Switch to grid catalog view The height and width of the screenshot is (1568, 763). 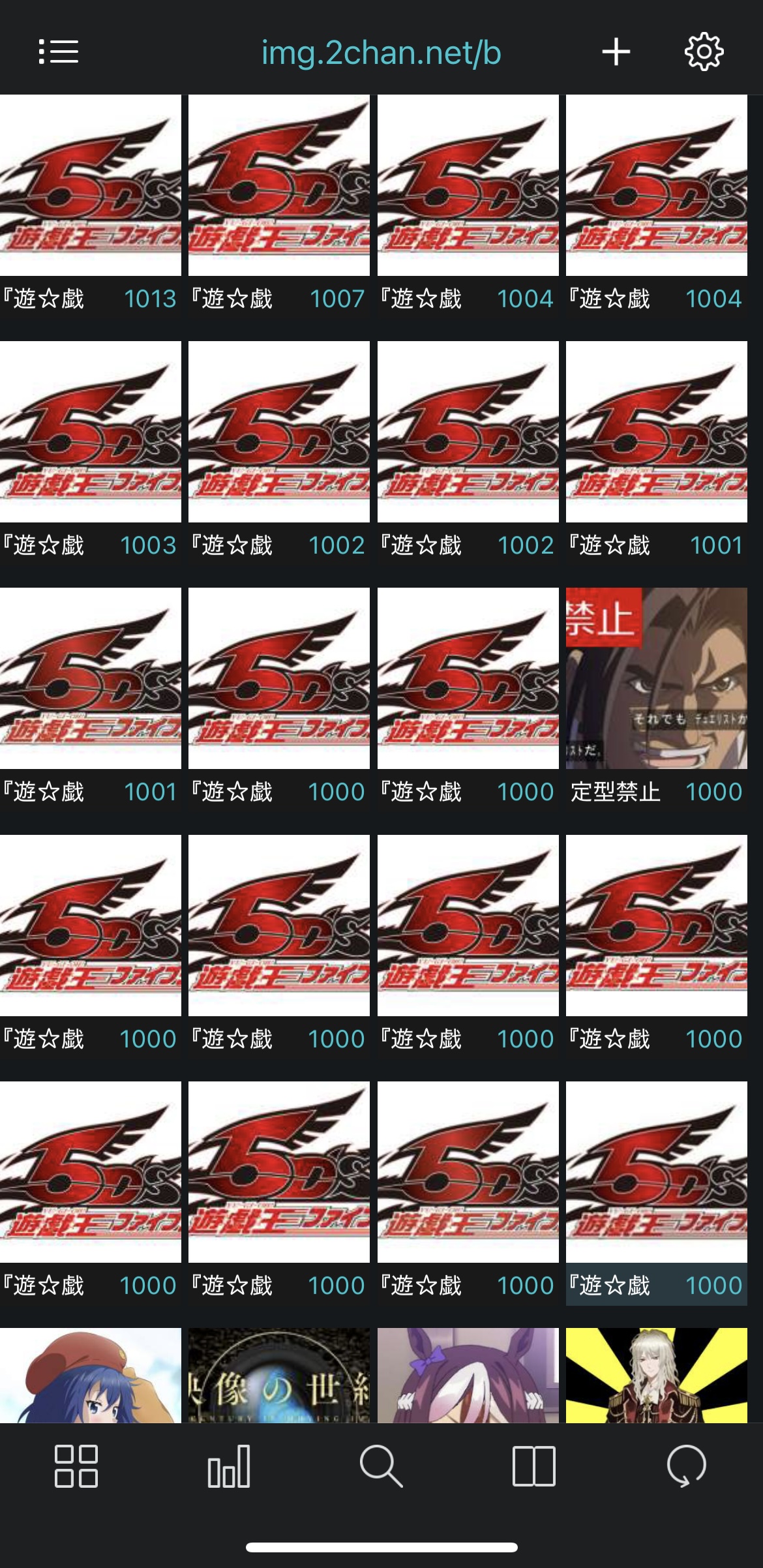tap(76, 1466)
